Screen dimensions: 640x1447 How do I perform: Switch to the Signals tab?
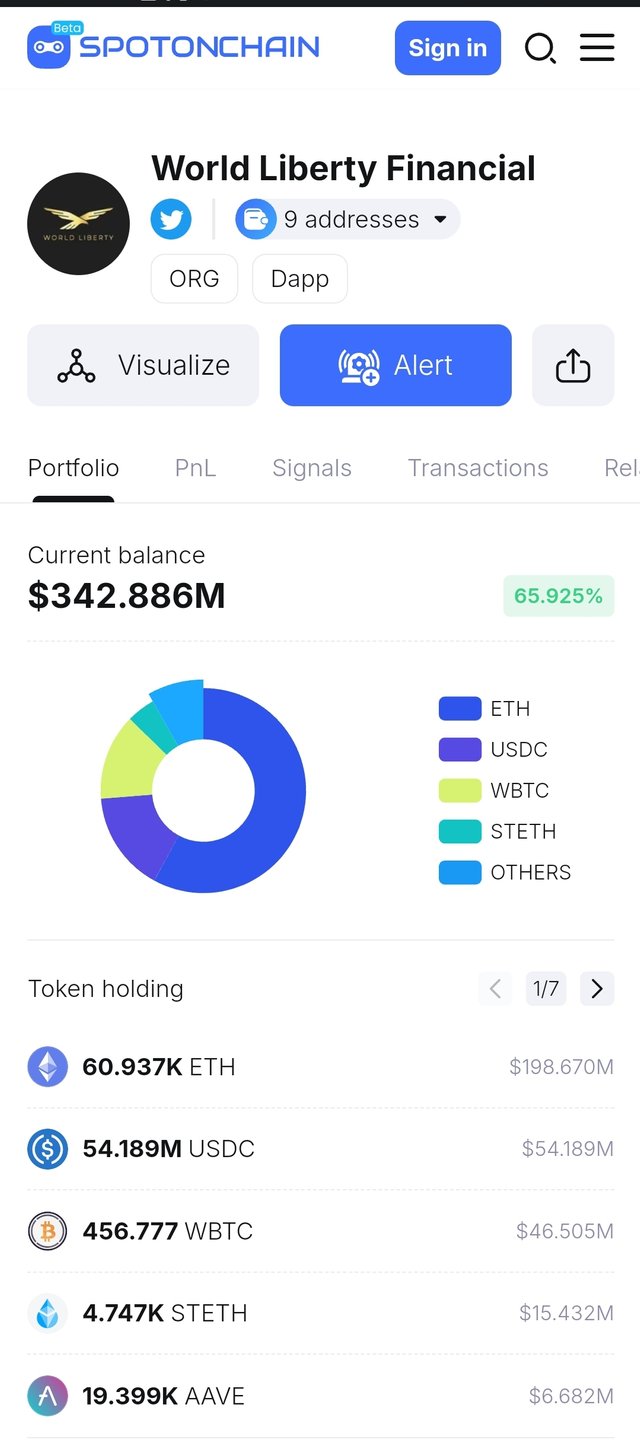pyautogui.click(x=312, y=468)
